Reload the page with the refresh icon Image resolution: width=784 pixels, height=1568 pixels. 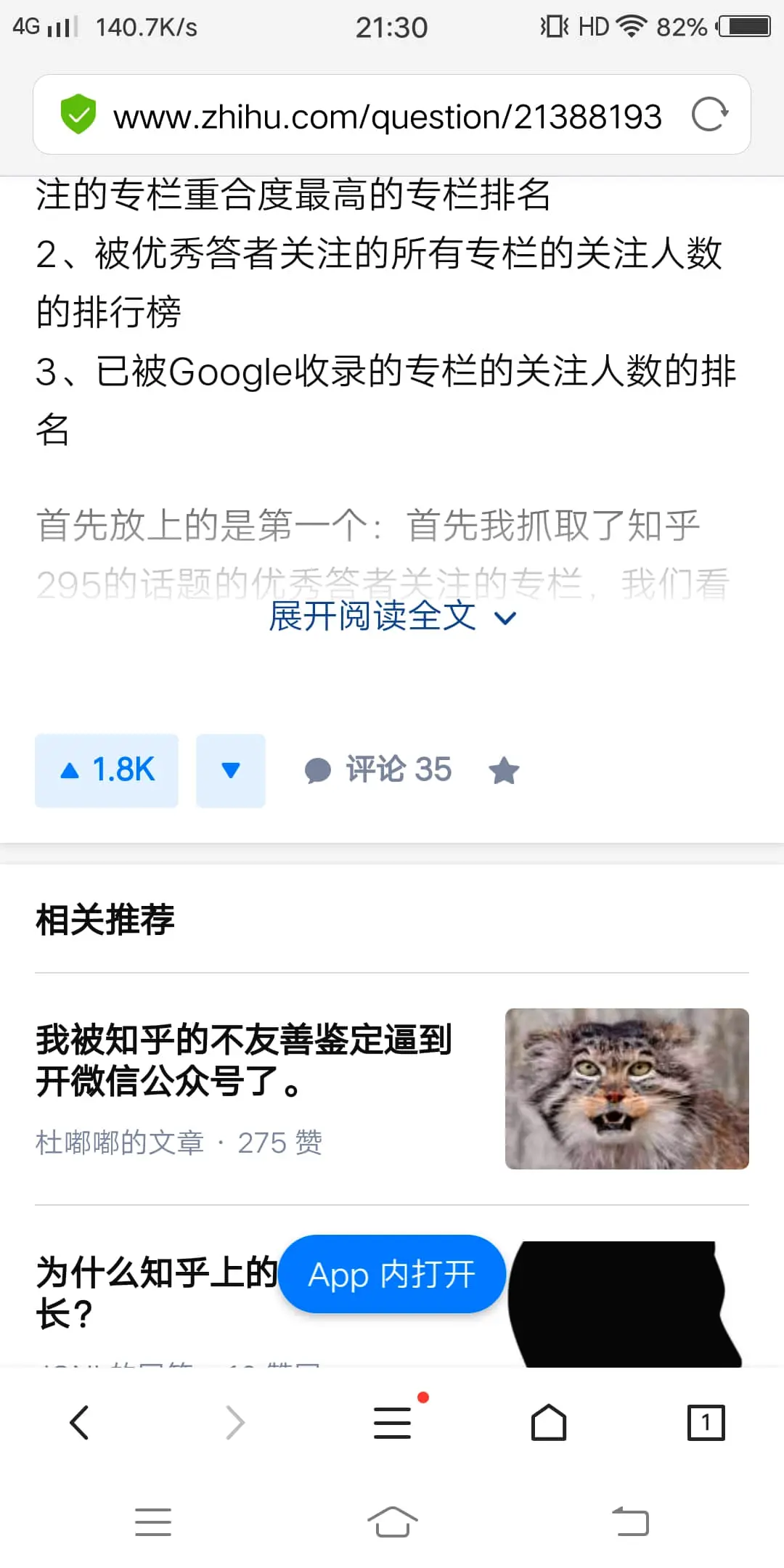709,115
